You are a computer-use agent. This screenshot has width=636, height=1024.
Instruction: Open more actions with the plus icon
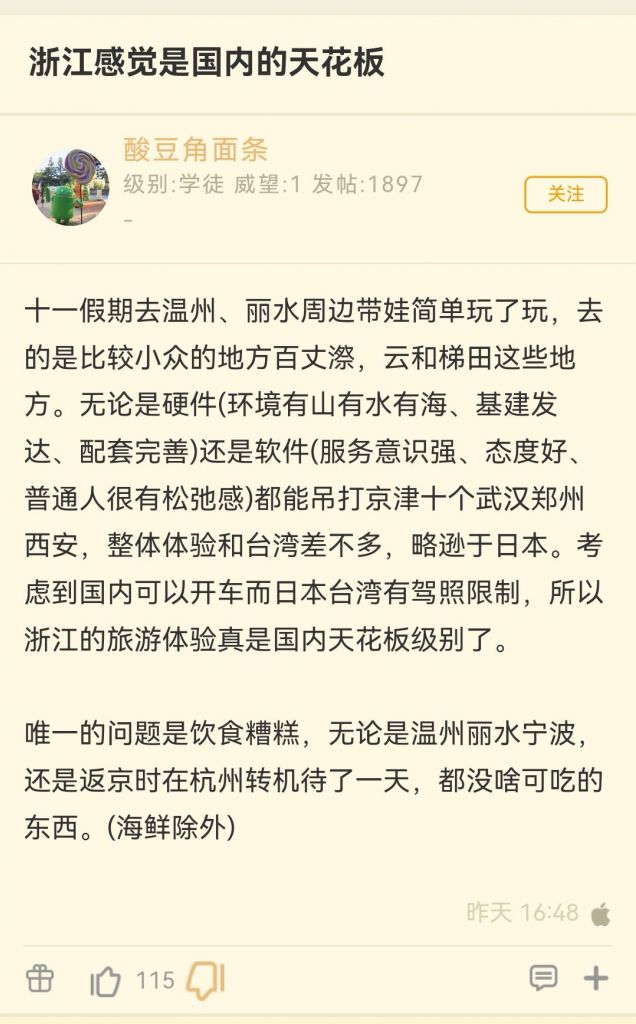tap(596, 978)
